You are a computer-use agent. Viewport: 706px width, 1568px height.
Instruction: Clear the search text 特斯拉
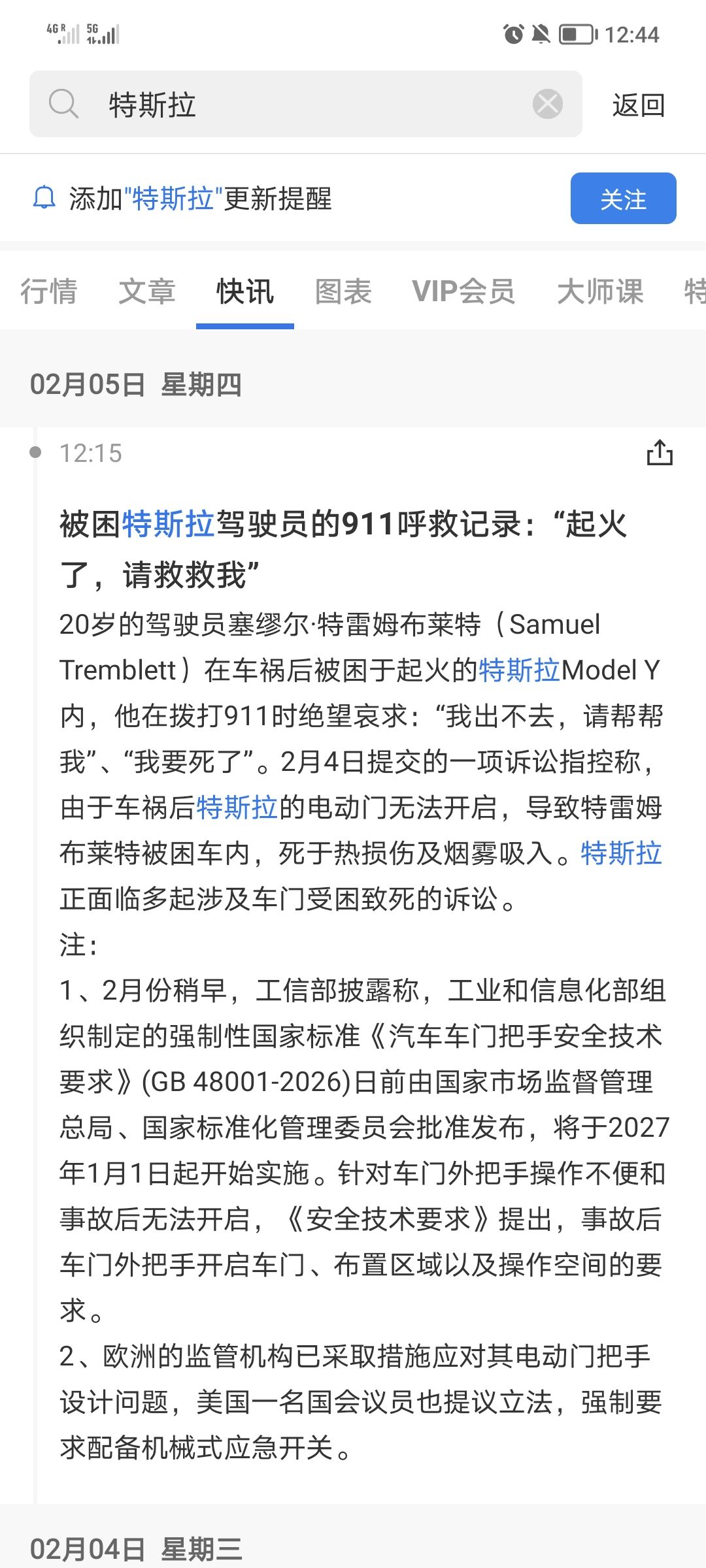pyautogui.click(x=547, y=104)
